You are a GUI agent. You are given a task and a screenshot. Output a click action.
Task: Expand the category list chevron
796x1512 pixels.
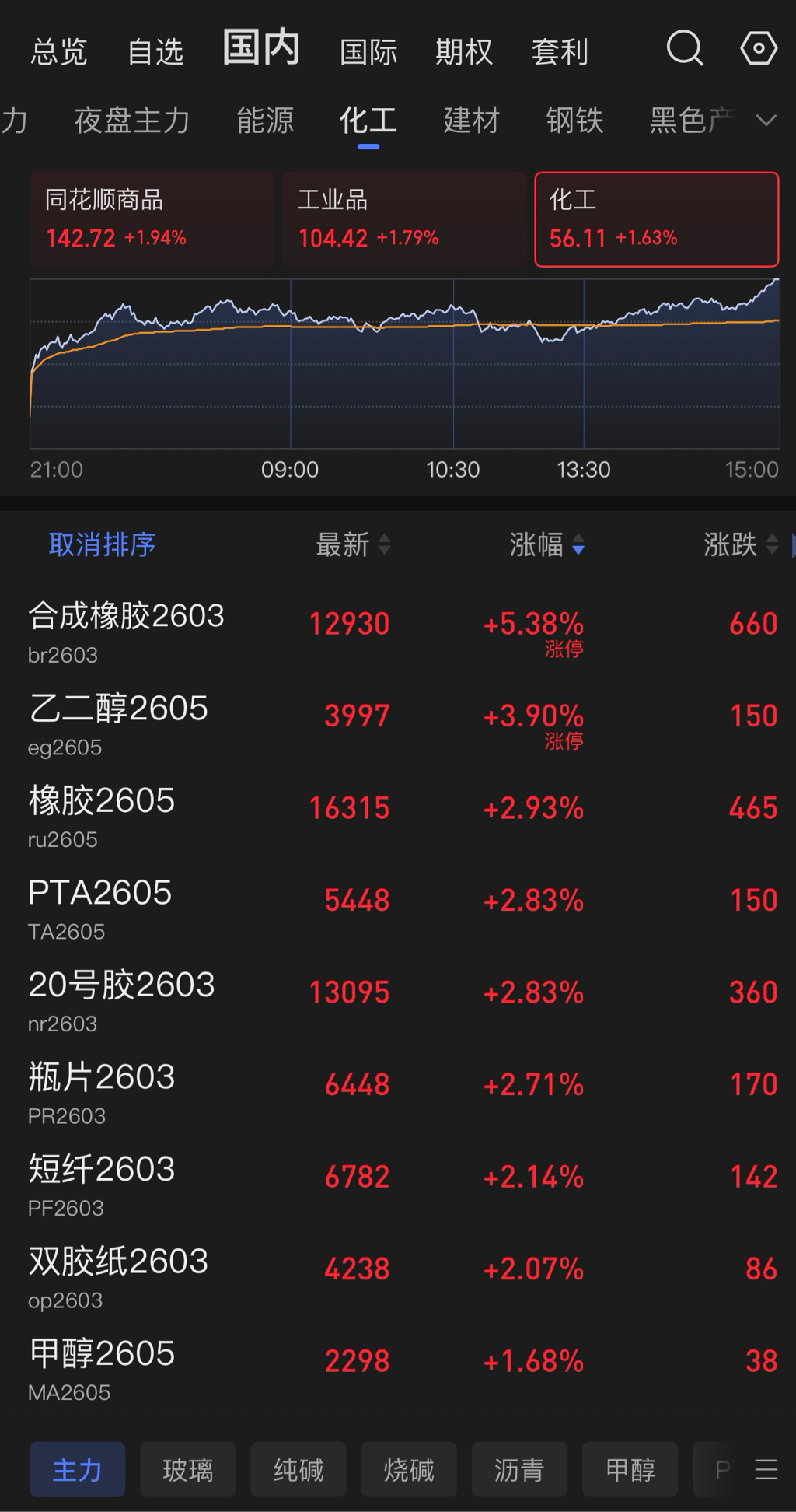[x=766, y=121]
